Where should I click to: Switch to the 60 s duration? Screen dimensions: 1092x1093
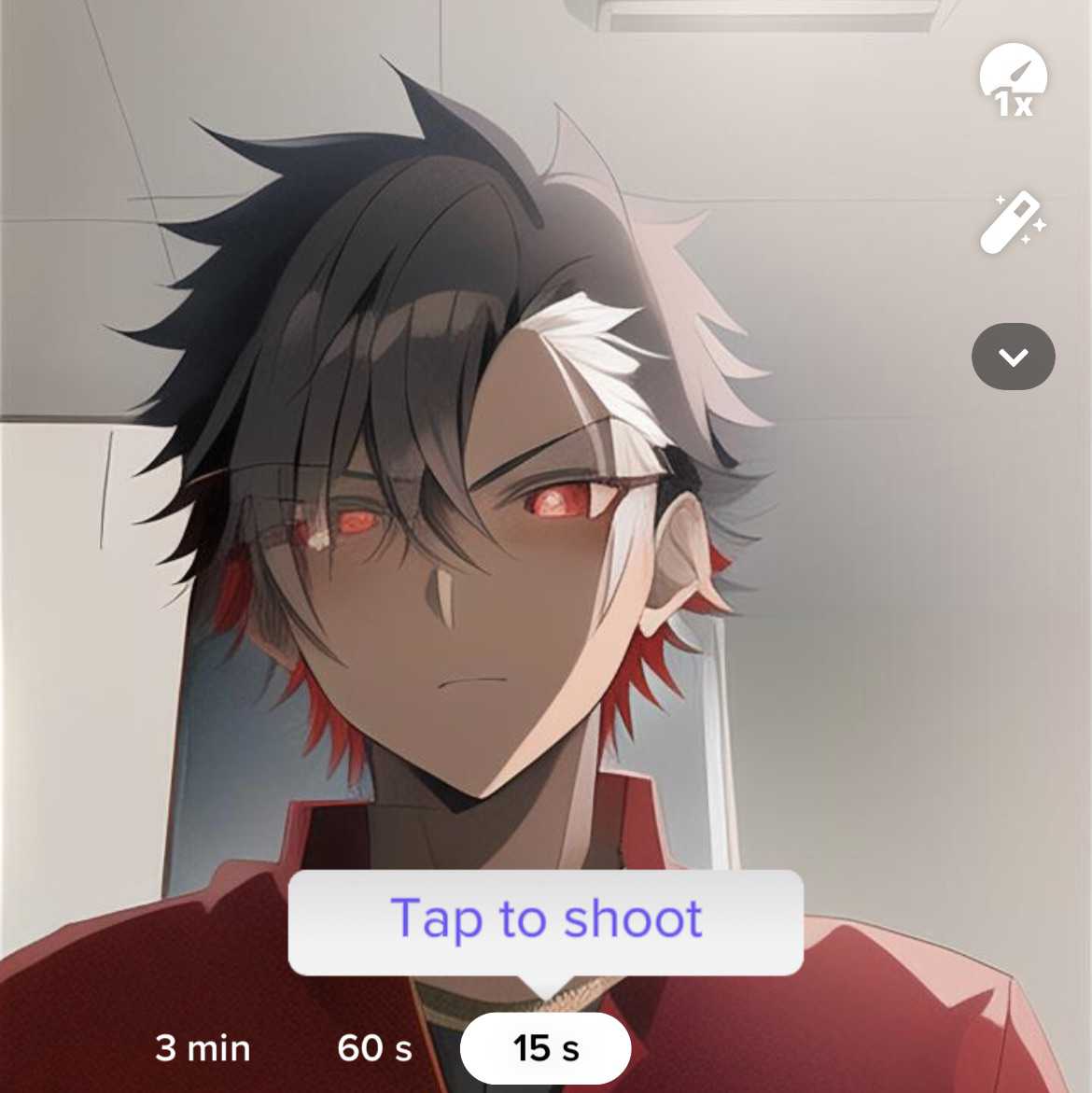[374, 1048]
